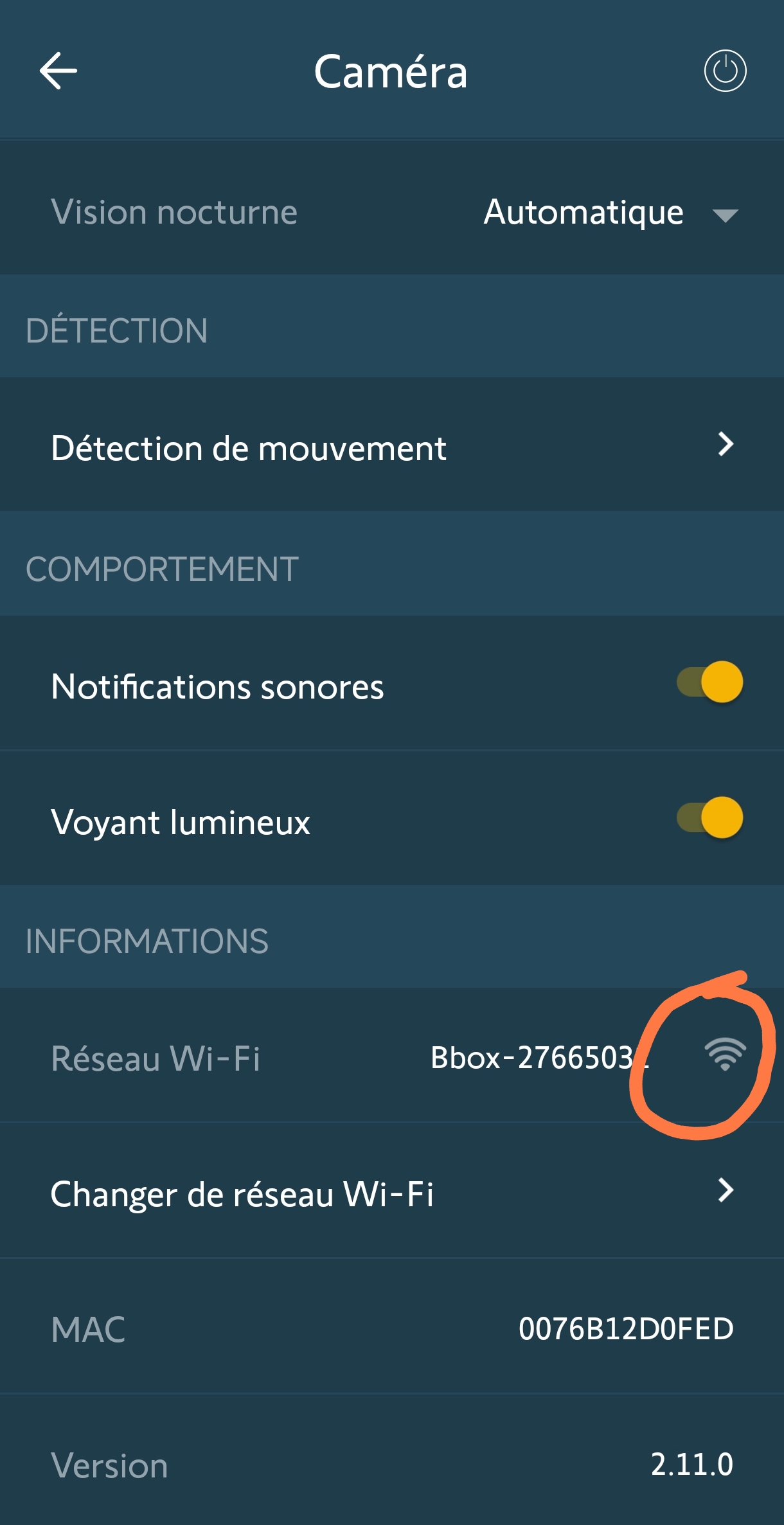Disable Notifications sonores switch
Screen dimensions: 784x1525
point(710,682)
